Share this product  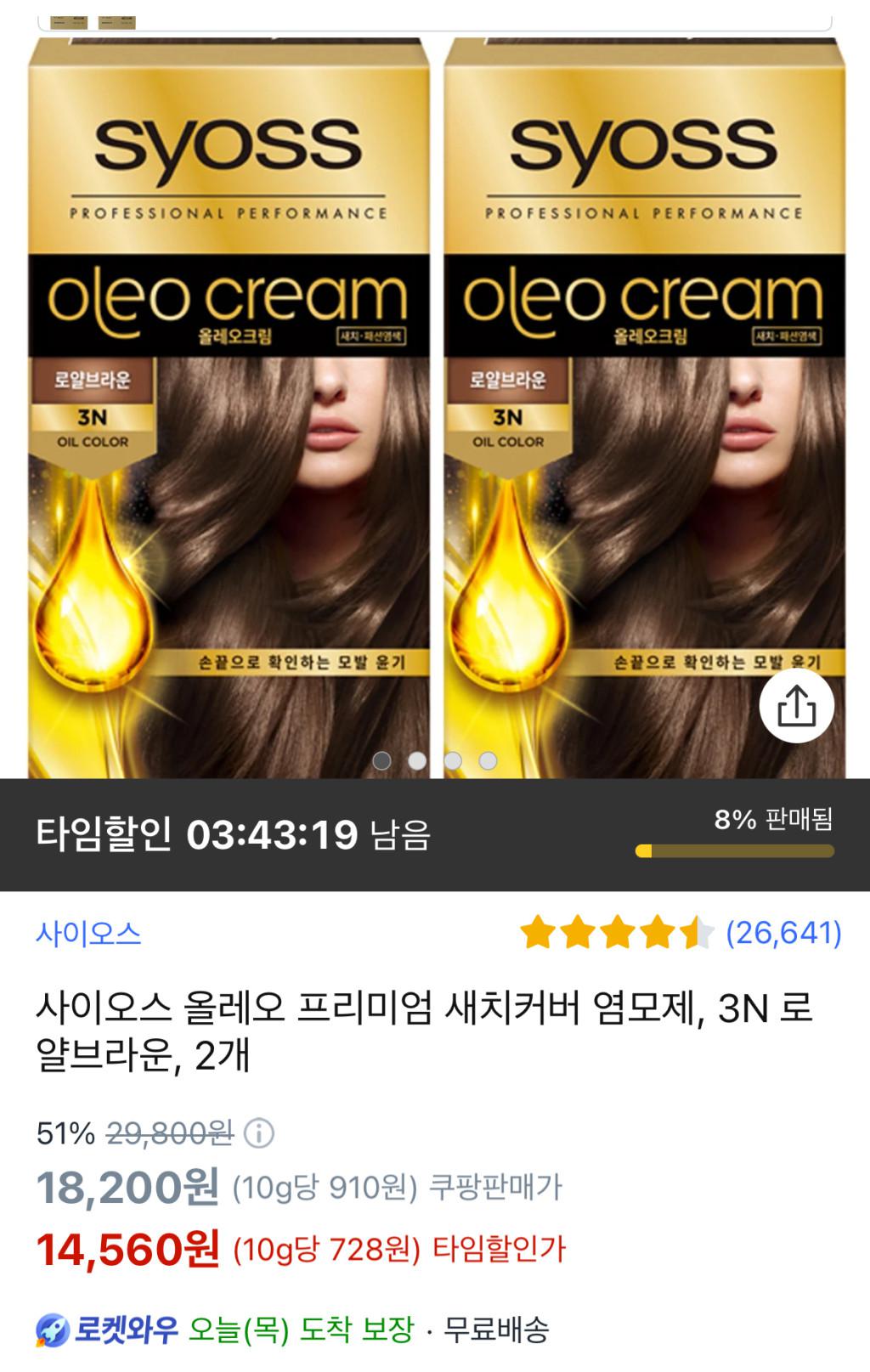[796, 706]
